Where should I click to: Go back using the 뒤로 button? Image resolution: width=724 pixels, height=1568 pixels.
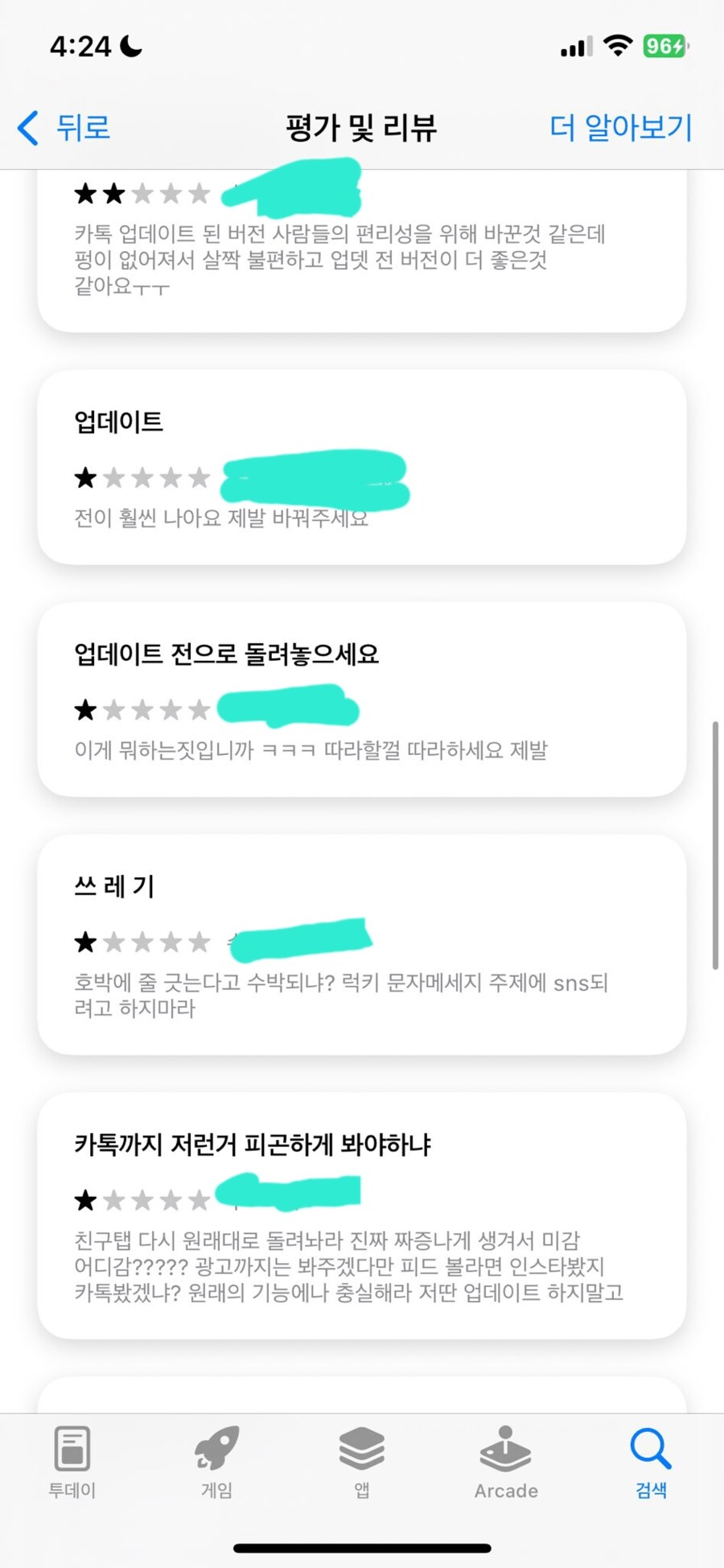coord(60,127)
